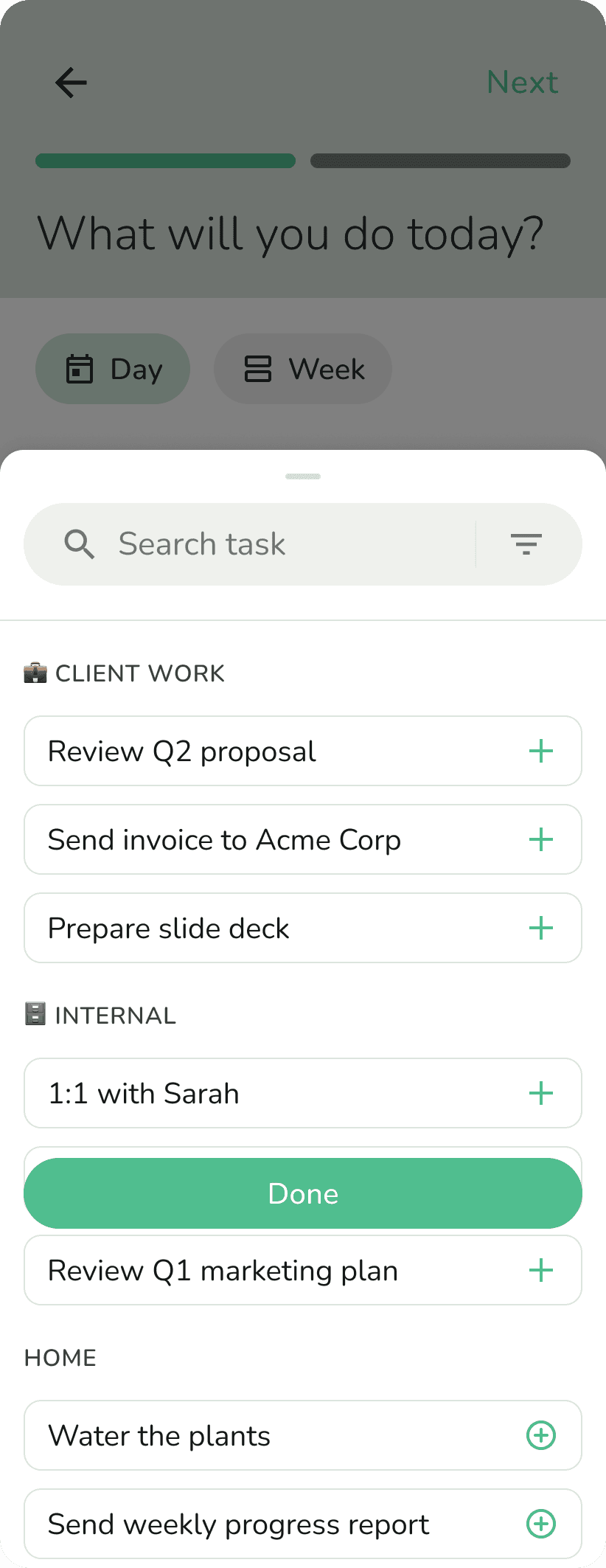Click the back arrow at top left
The height and width of the screenshot is (1568, 606).
(70, 83)
